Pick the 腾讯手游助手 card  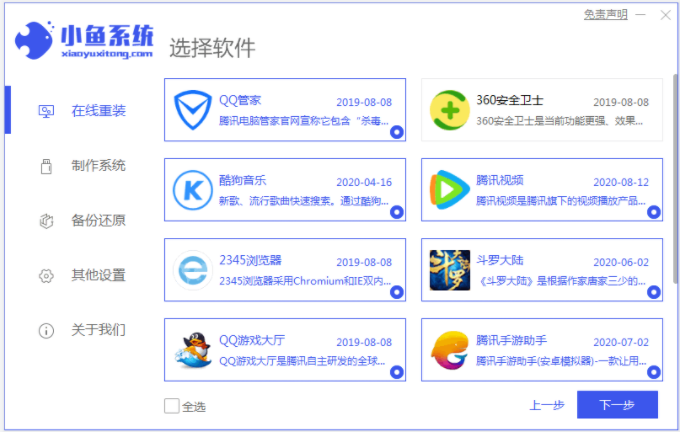[541, 350]
